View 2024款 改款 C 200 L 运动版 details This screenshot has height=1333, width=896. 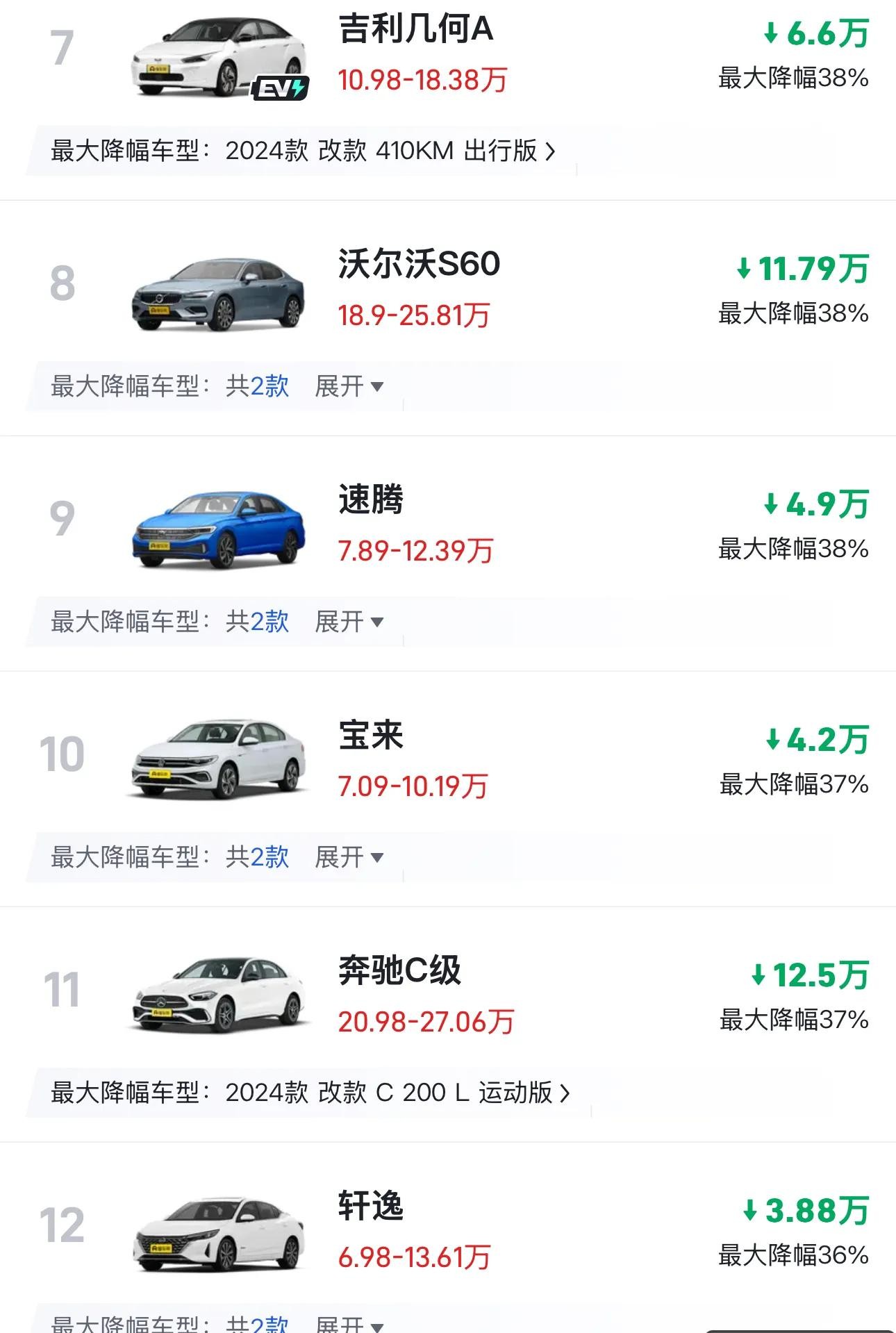(x=397, y=1093)
